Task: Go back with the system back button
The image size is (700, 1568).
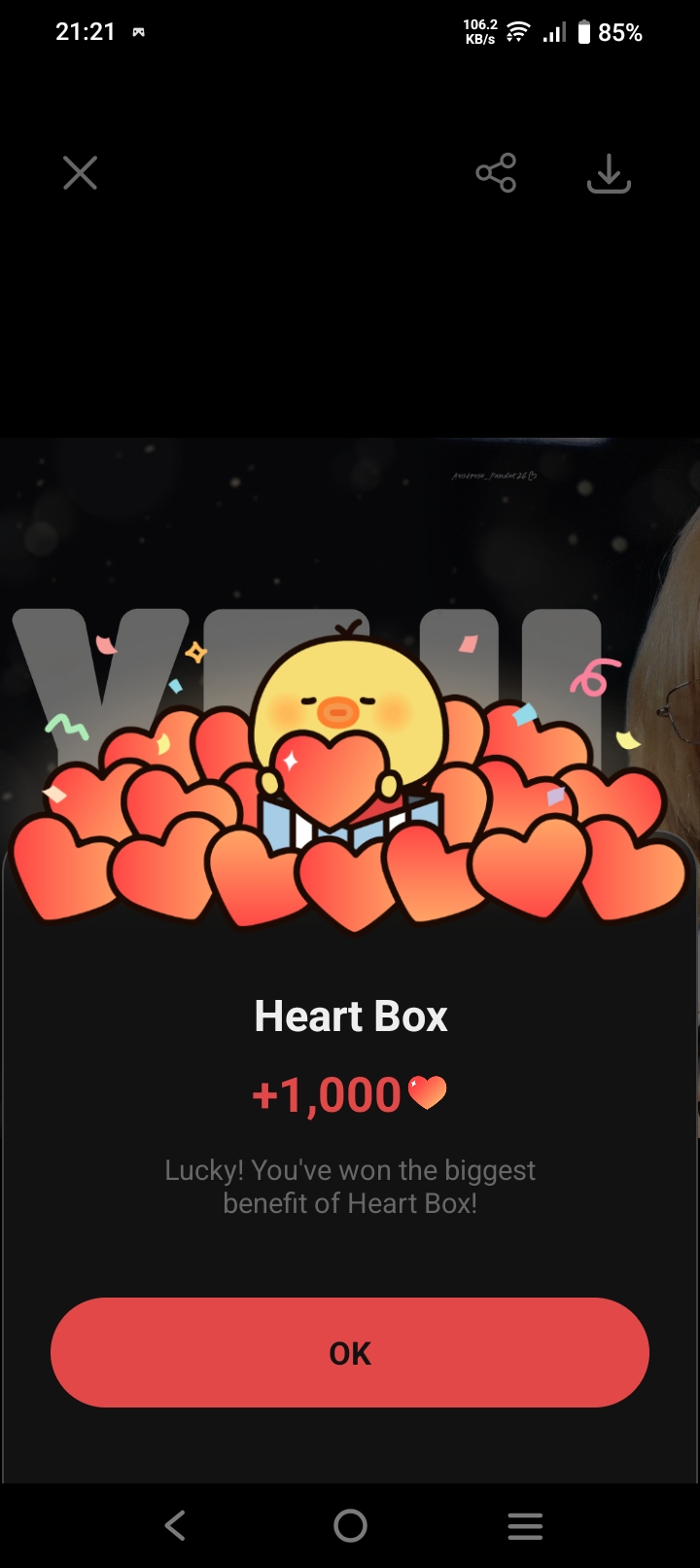Action: point(175,1525)
